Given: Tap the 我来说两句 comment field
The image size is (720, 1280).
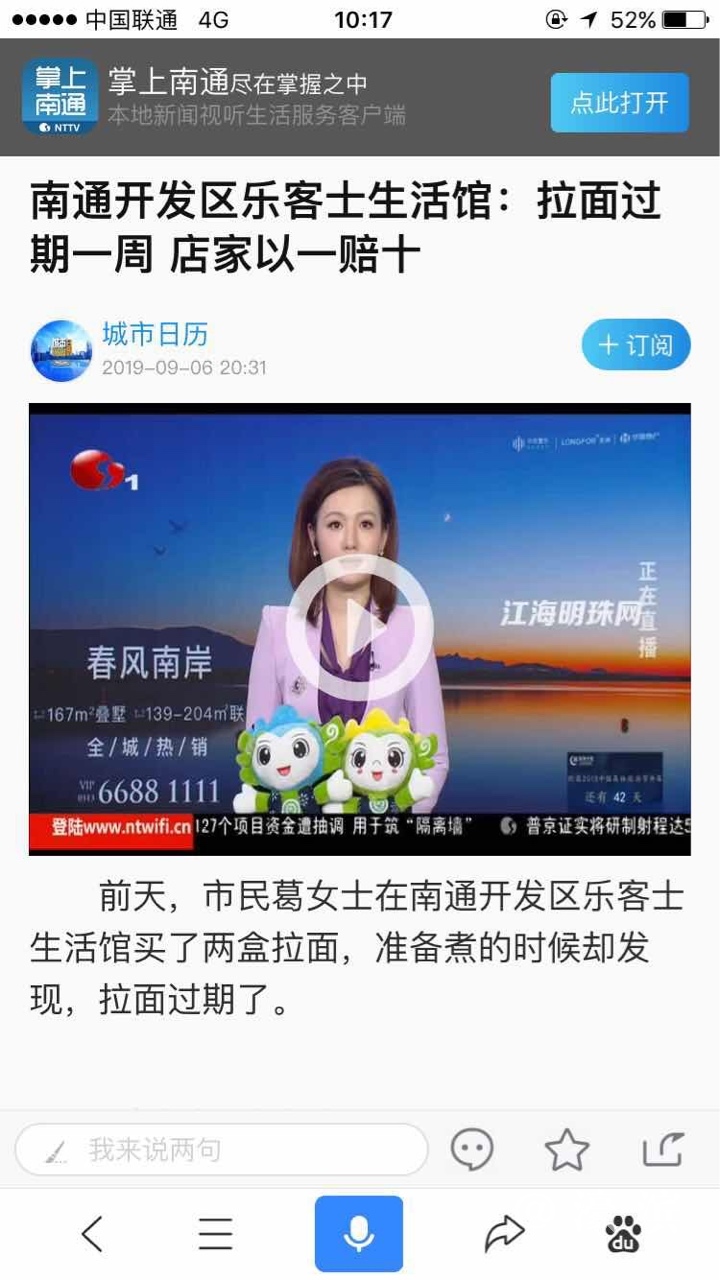Looking at the screenshot, I should click(222, 1150).
